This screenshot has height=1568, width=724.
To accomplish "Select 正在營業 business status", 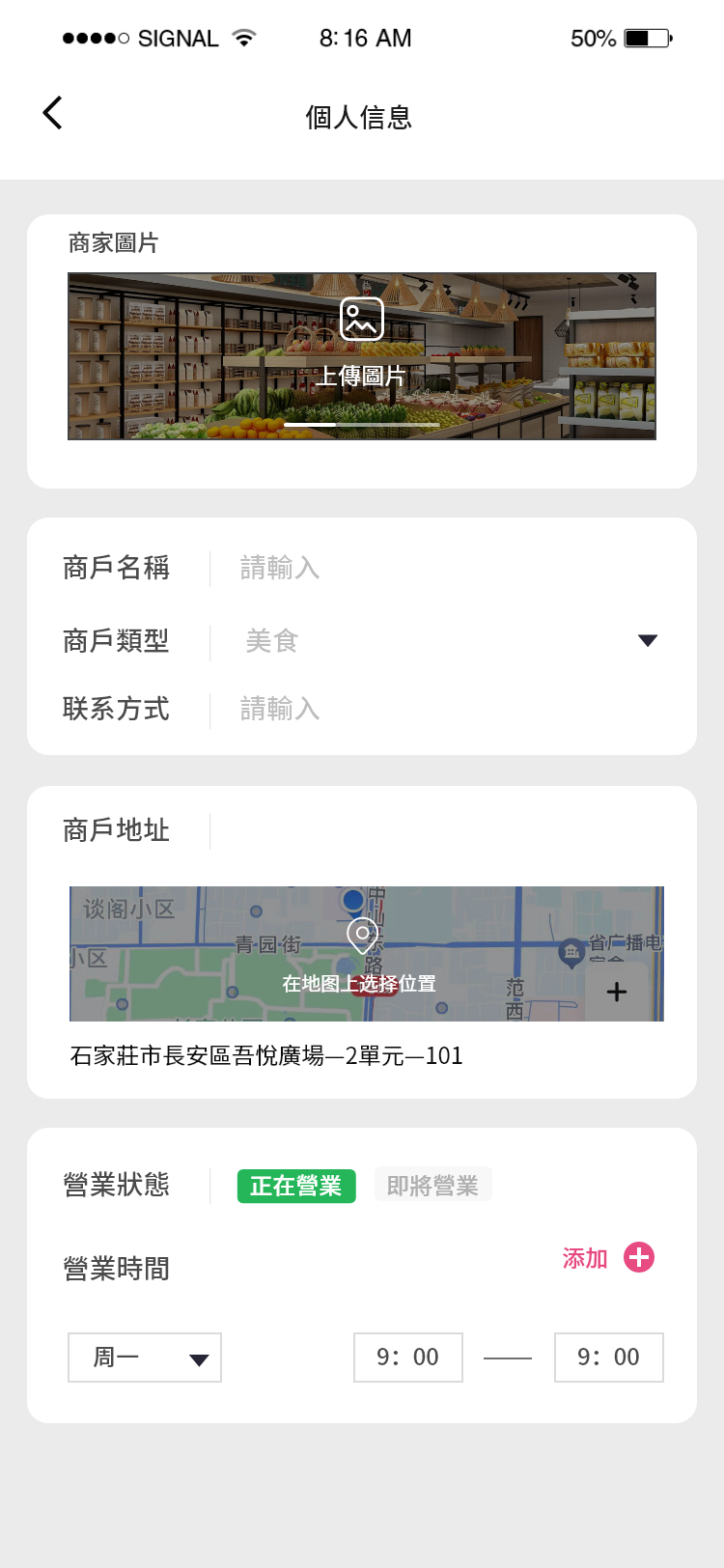I will tap(296, 1186).
